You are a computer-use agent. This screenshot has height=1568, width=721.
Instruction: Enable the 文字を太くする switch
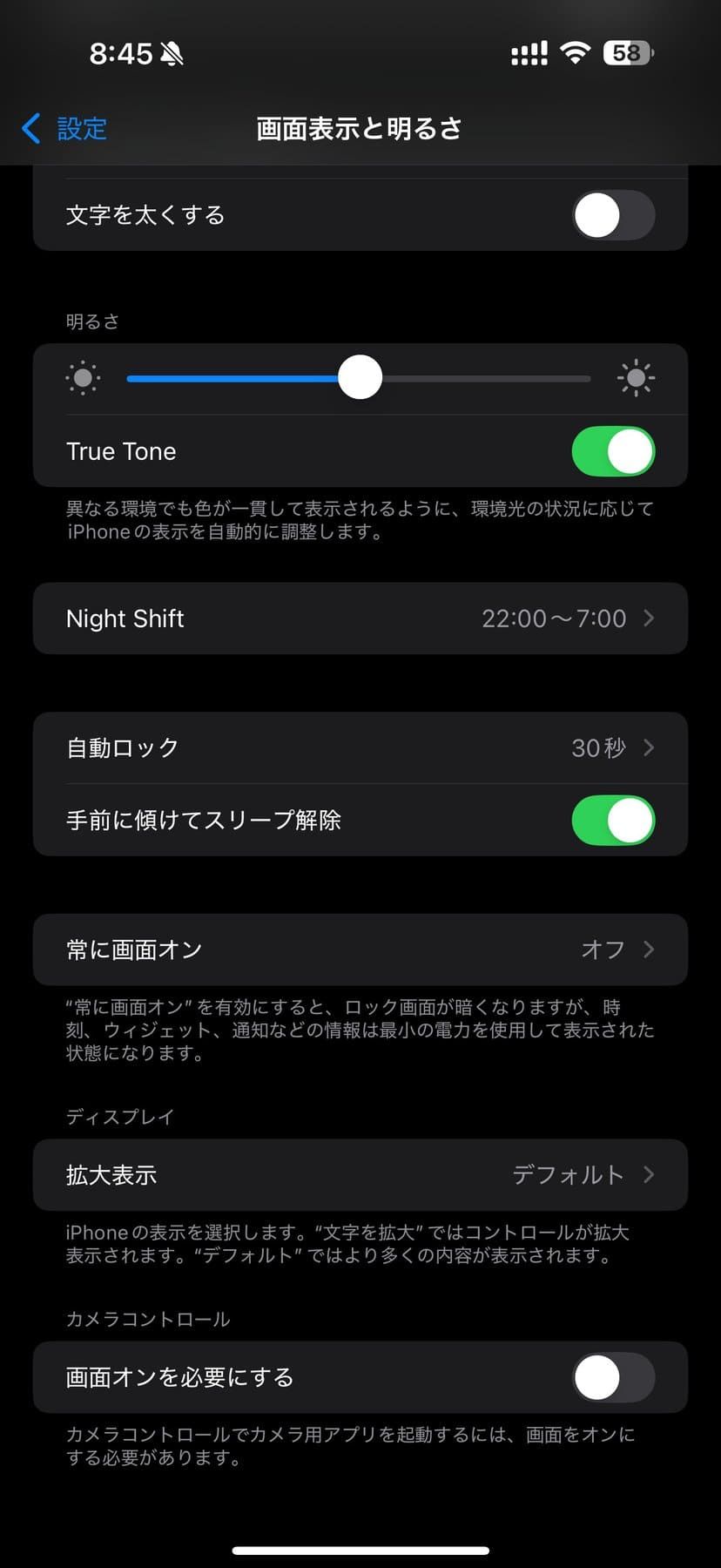click(613, 215)
